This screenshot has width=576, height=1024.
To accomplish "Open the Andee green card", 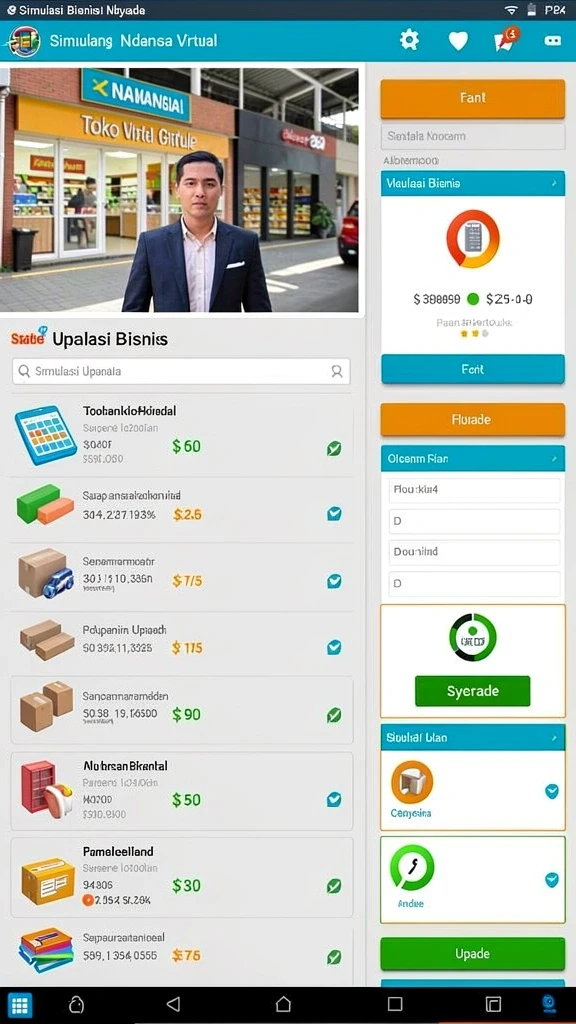I will [472, 879].
